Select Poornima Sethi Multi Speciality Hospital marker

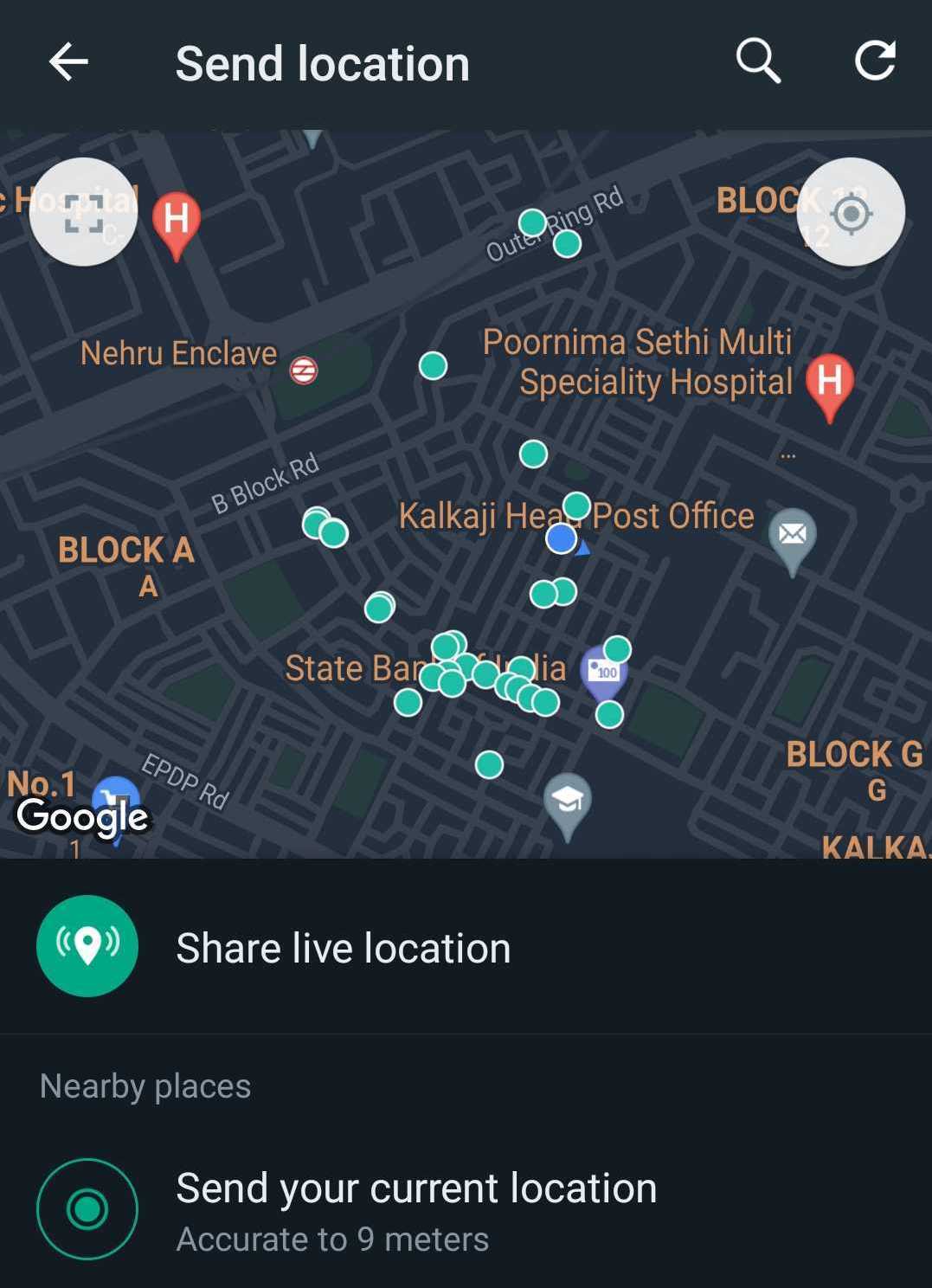click(829, 383)
